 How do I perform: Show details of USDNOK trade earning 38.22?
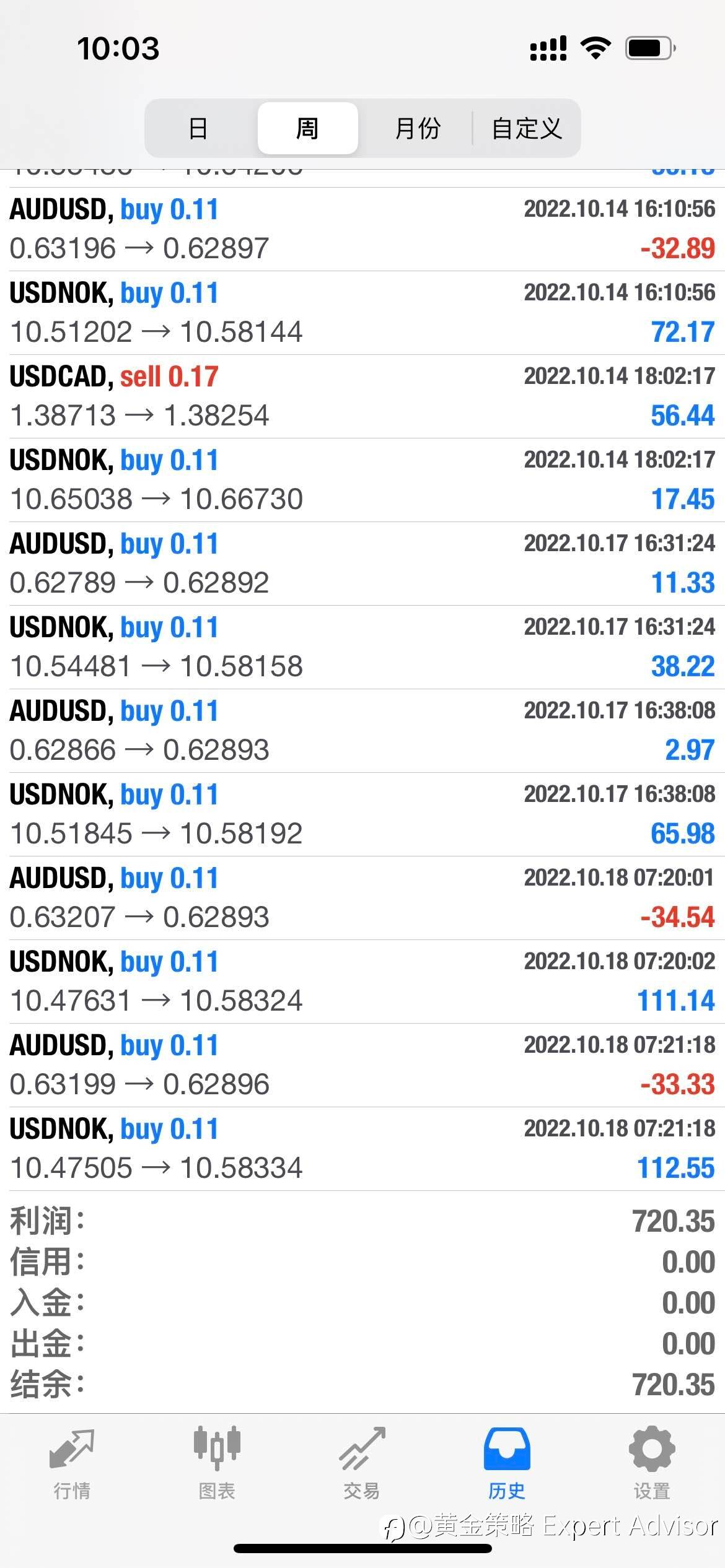pyautogui.click(x=362, y=647)
